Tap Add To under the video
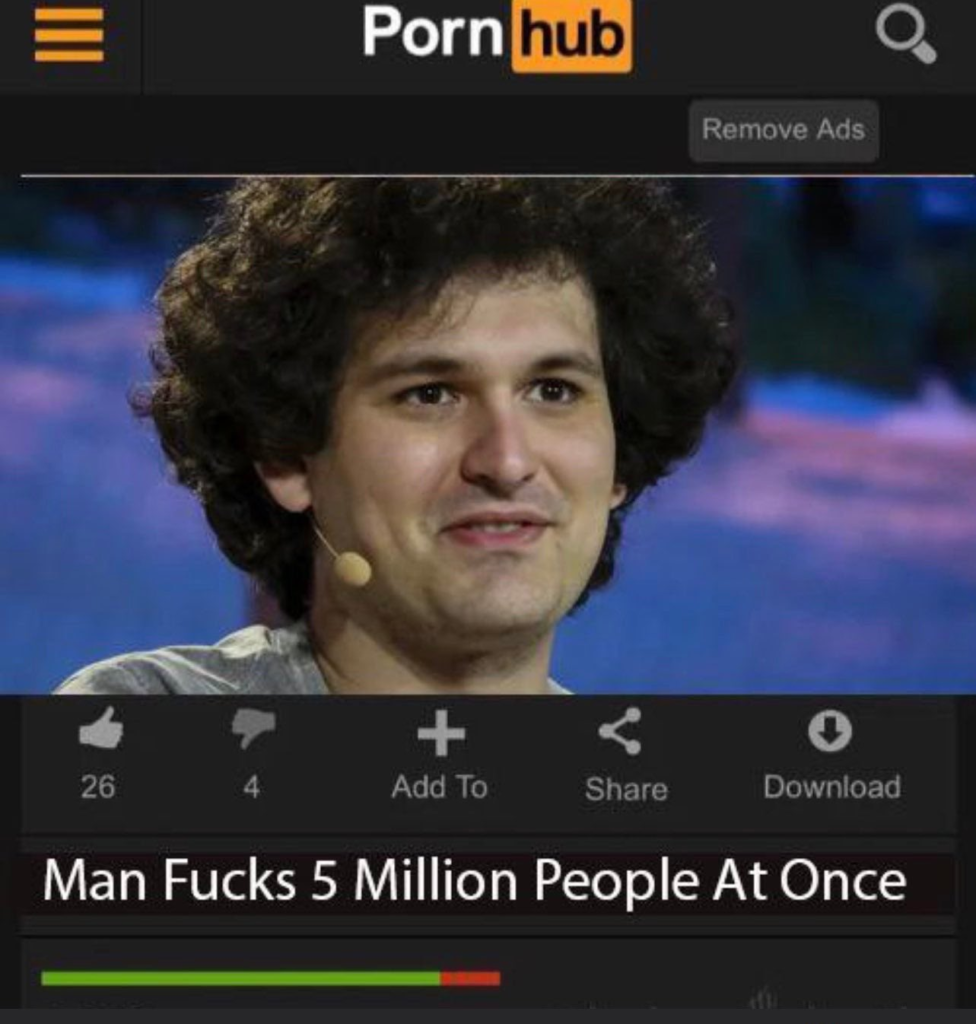The width and height of the screenshot is (976, 1024). coord(440,755)
